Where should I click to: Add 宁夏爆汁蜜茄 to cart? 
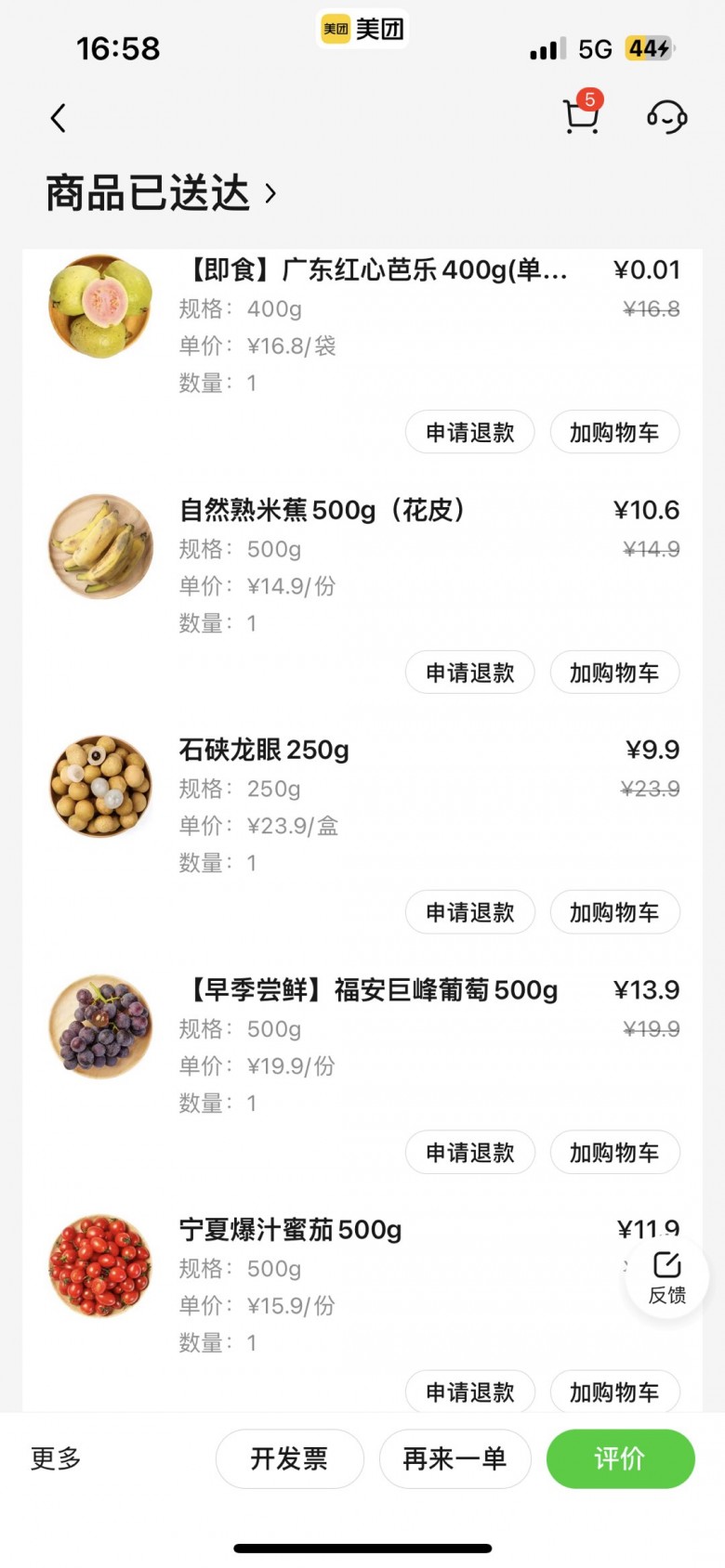pos(614,1392)
